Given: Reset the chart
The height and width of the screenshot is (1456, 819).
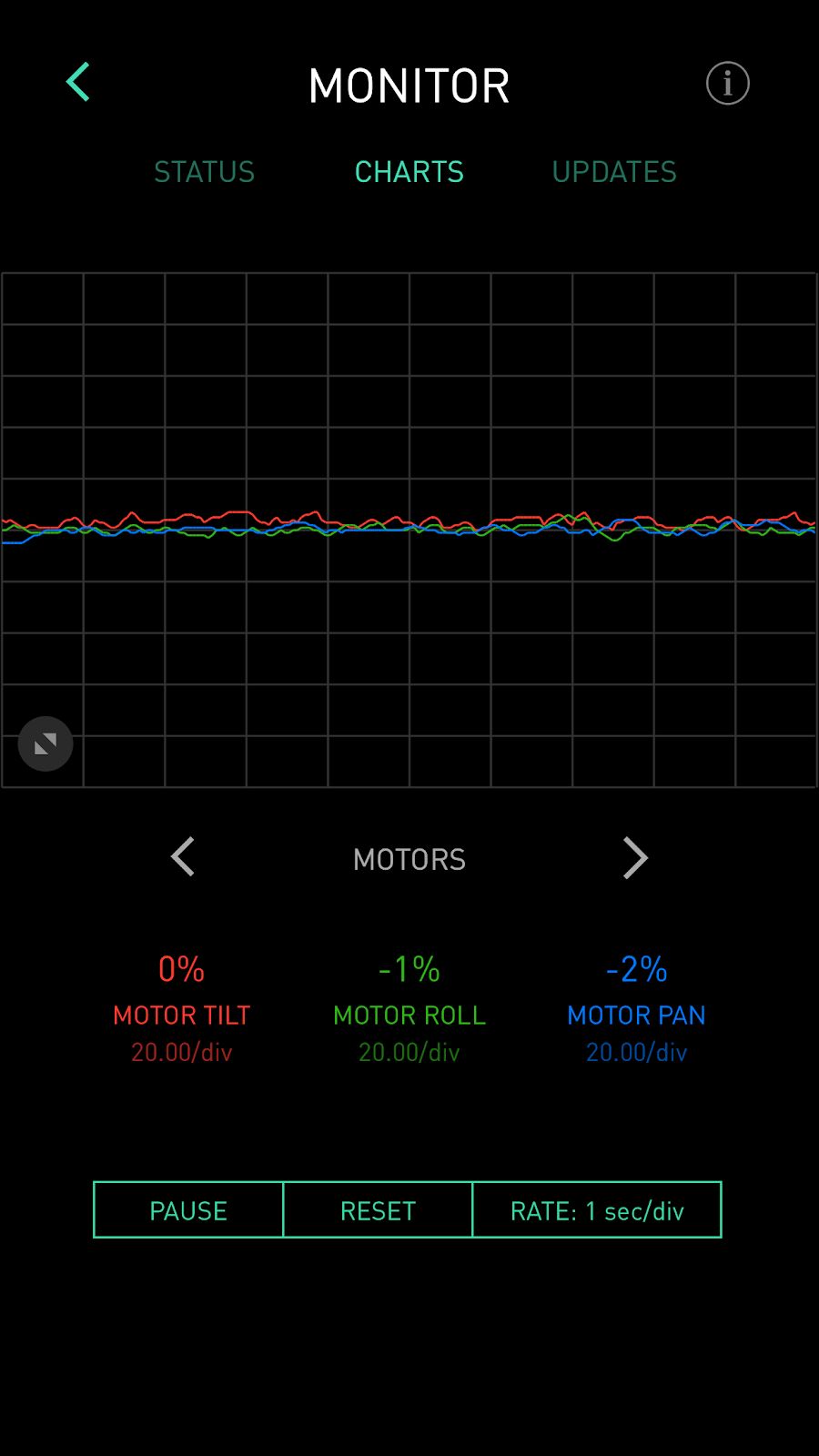Looking at the screenshot, I should (378, 1210).
